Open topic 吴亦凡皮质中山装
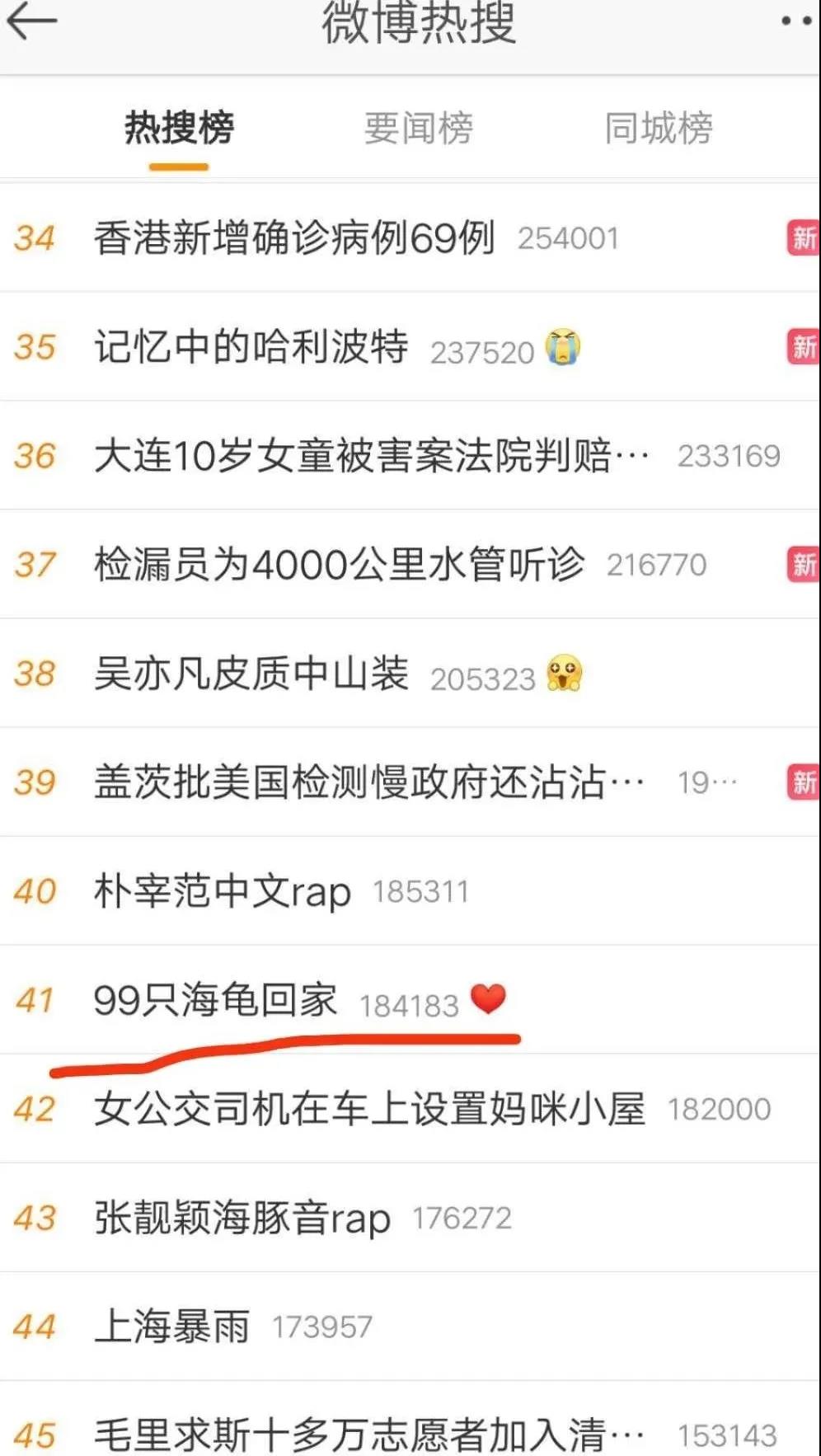Screen dimensions: 821x1456 click(251, 674)
